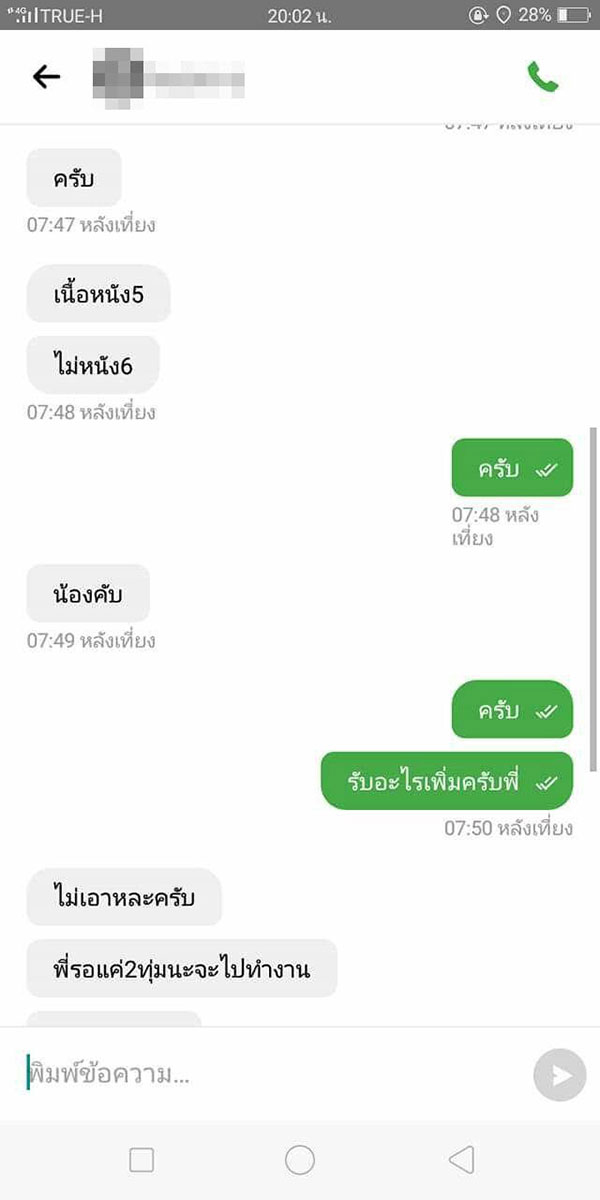Go back using the arrow icon
The width and height of the screenshot is (600, 1200).
pos(46,77)
